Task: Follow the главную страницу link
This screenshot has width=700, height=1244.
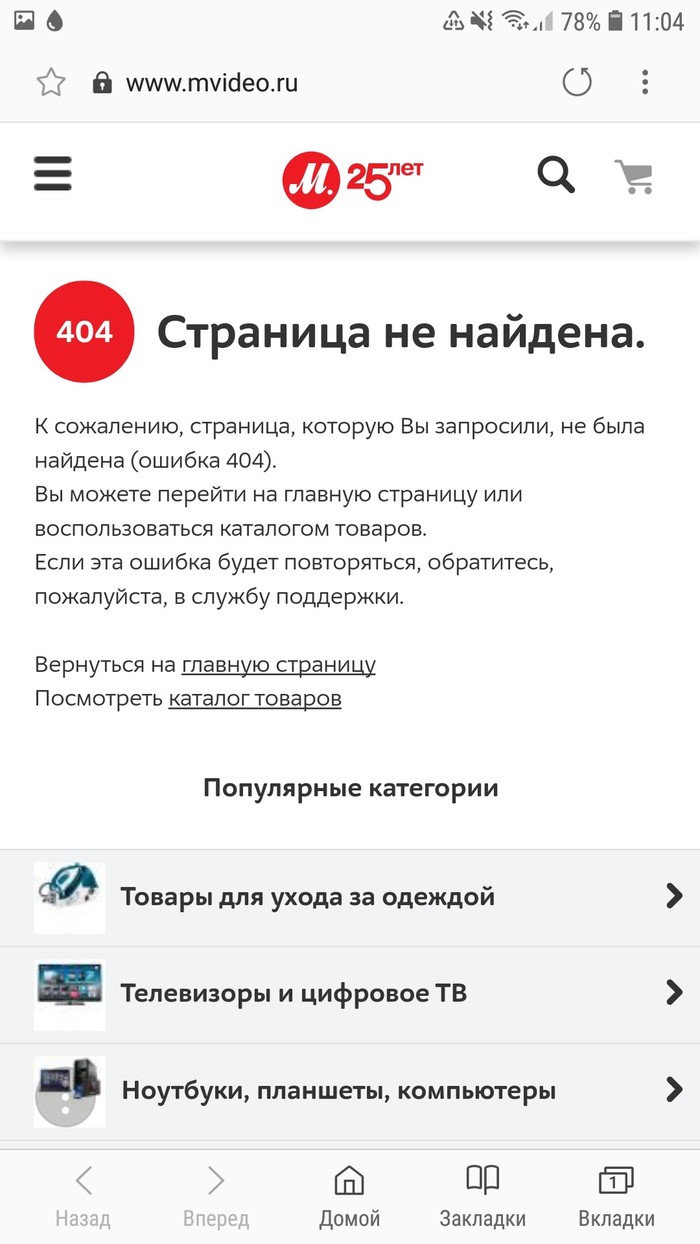Action: click(278, 664)
